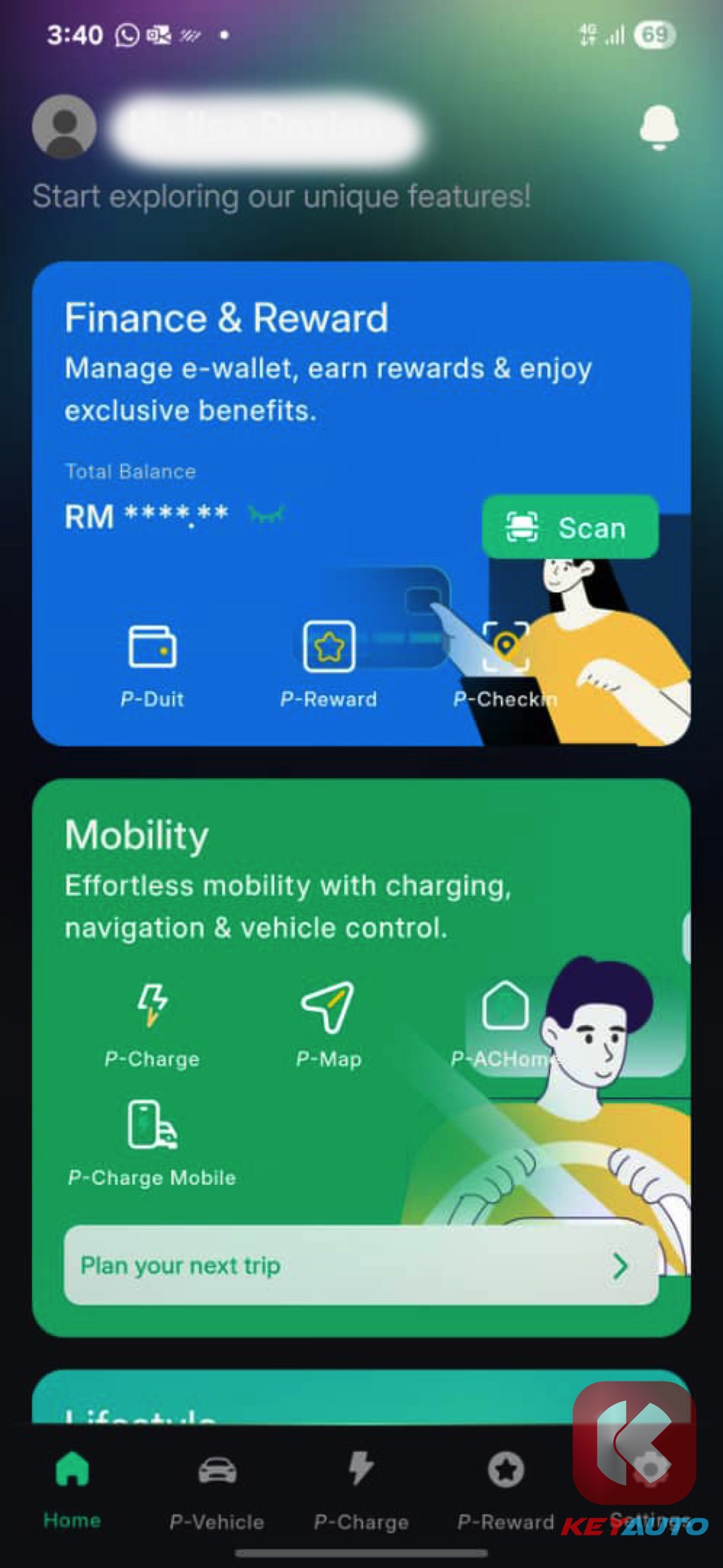Tap the profile avatar picture

[x=64, y=127]
